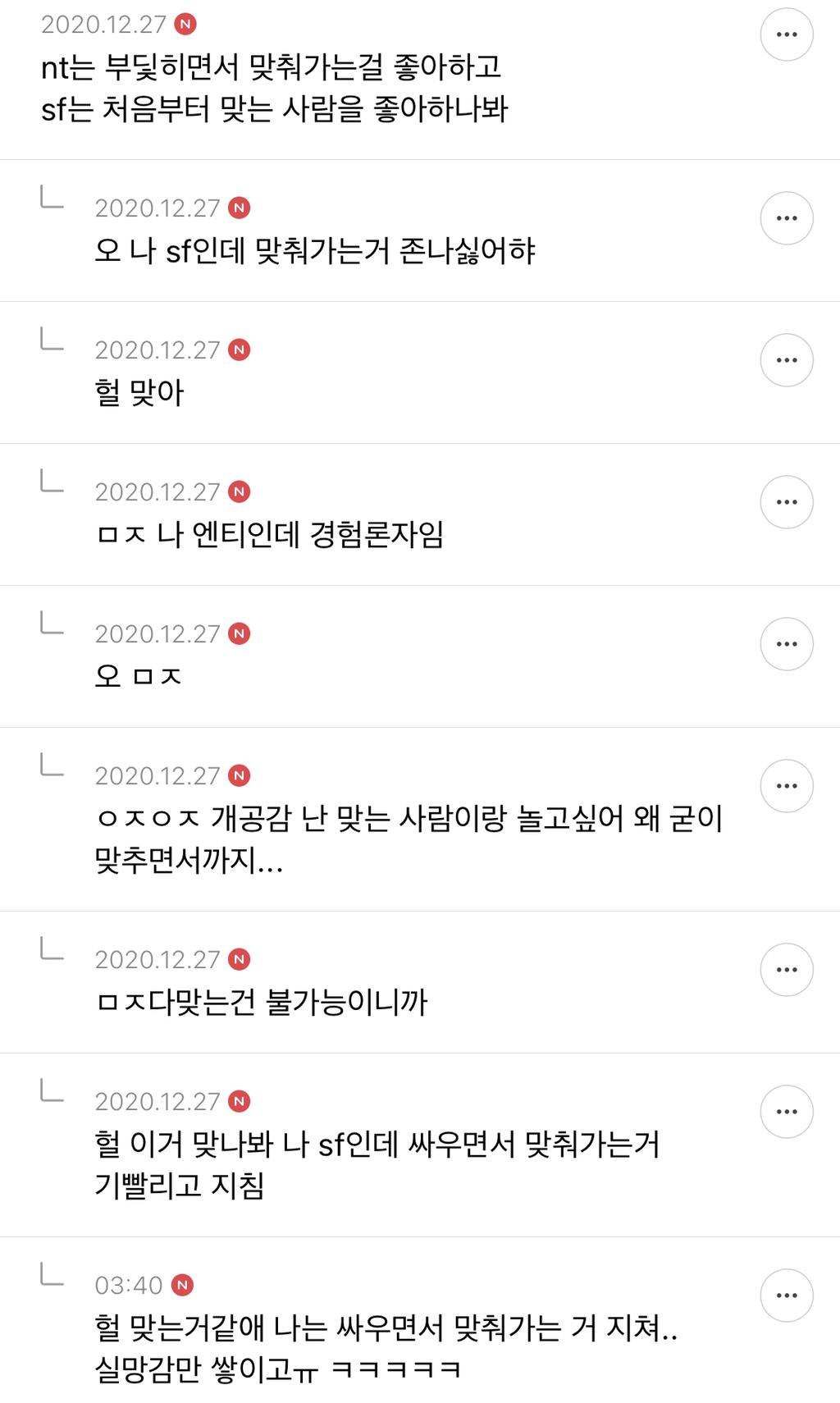
Task: Open more options for the 03:40 reply
Action: [787, 1296]
